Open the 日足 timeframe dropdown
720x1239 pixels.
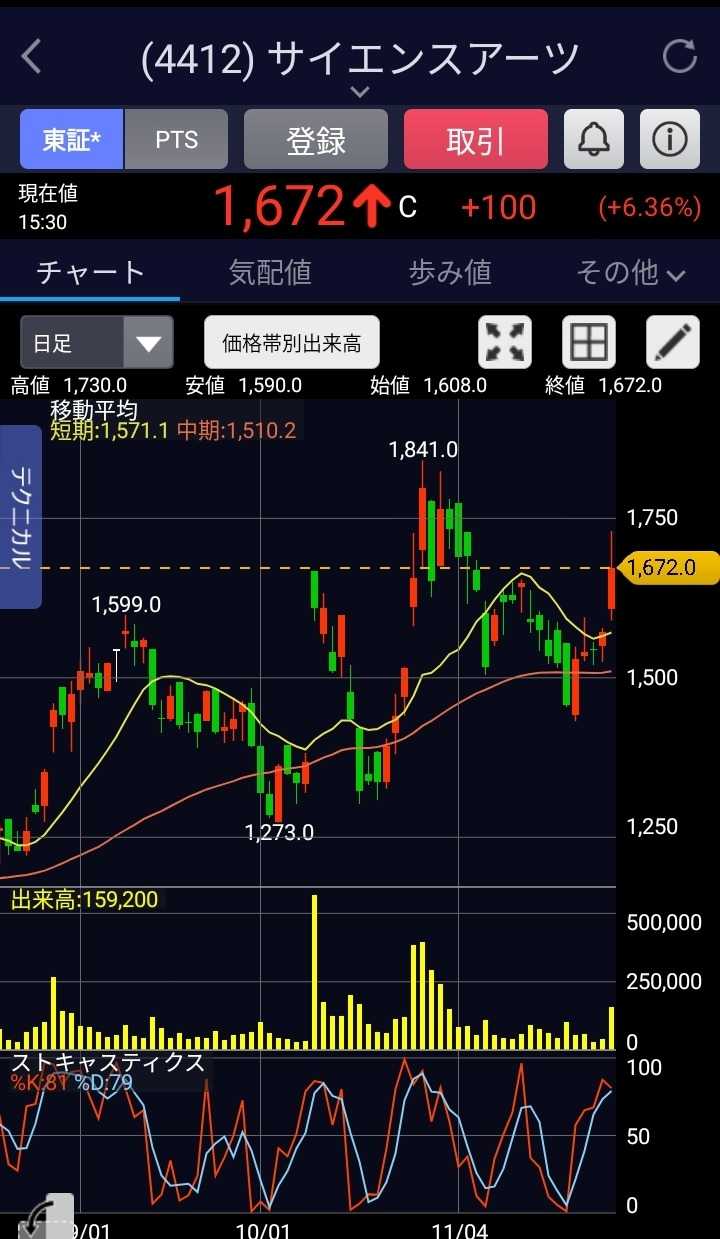click(97, 343)
